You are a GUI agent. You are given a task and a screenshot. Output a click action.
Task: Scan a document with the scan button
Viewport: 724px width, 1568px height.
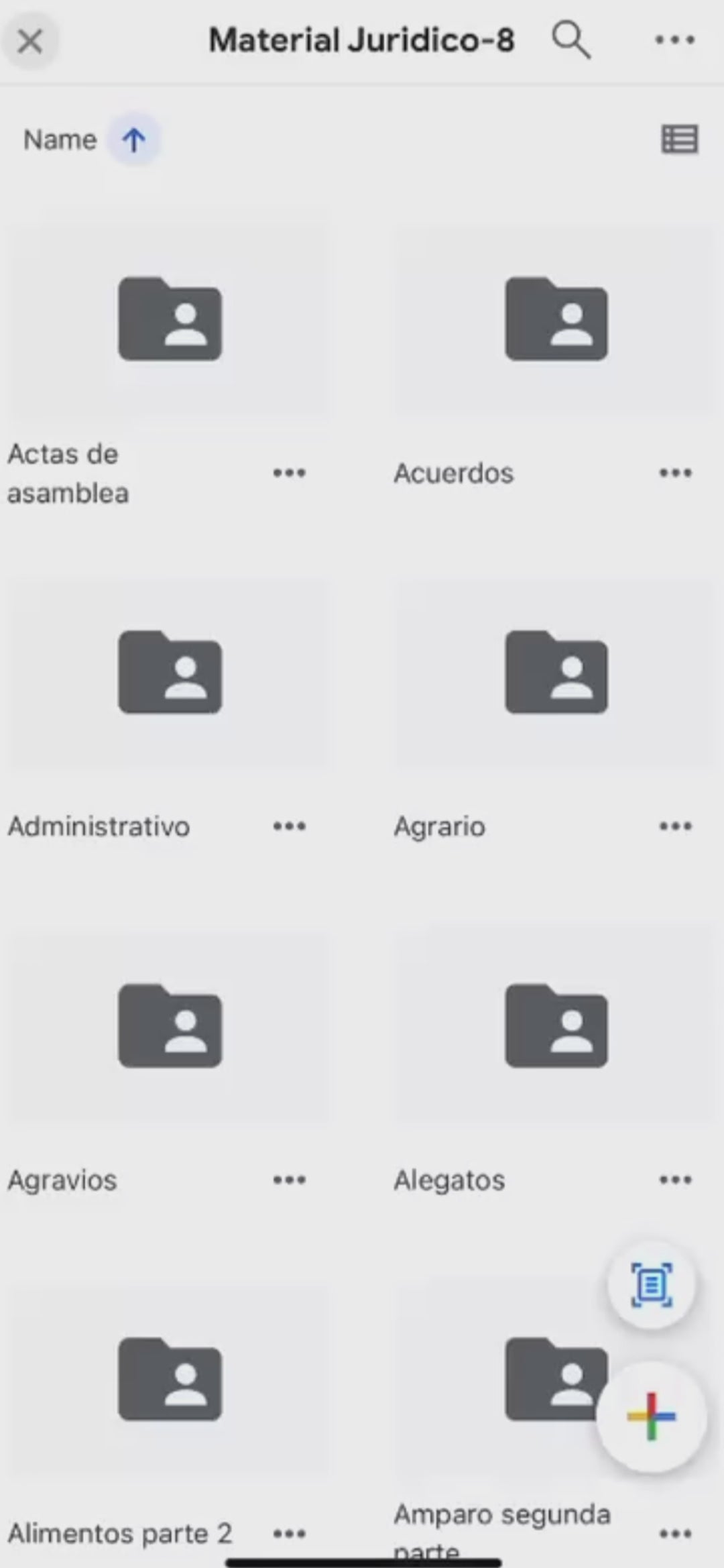(652, 1285)
